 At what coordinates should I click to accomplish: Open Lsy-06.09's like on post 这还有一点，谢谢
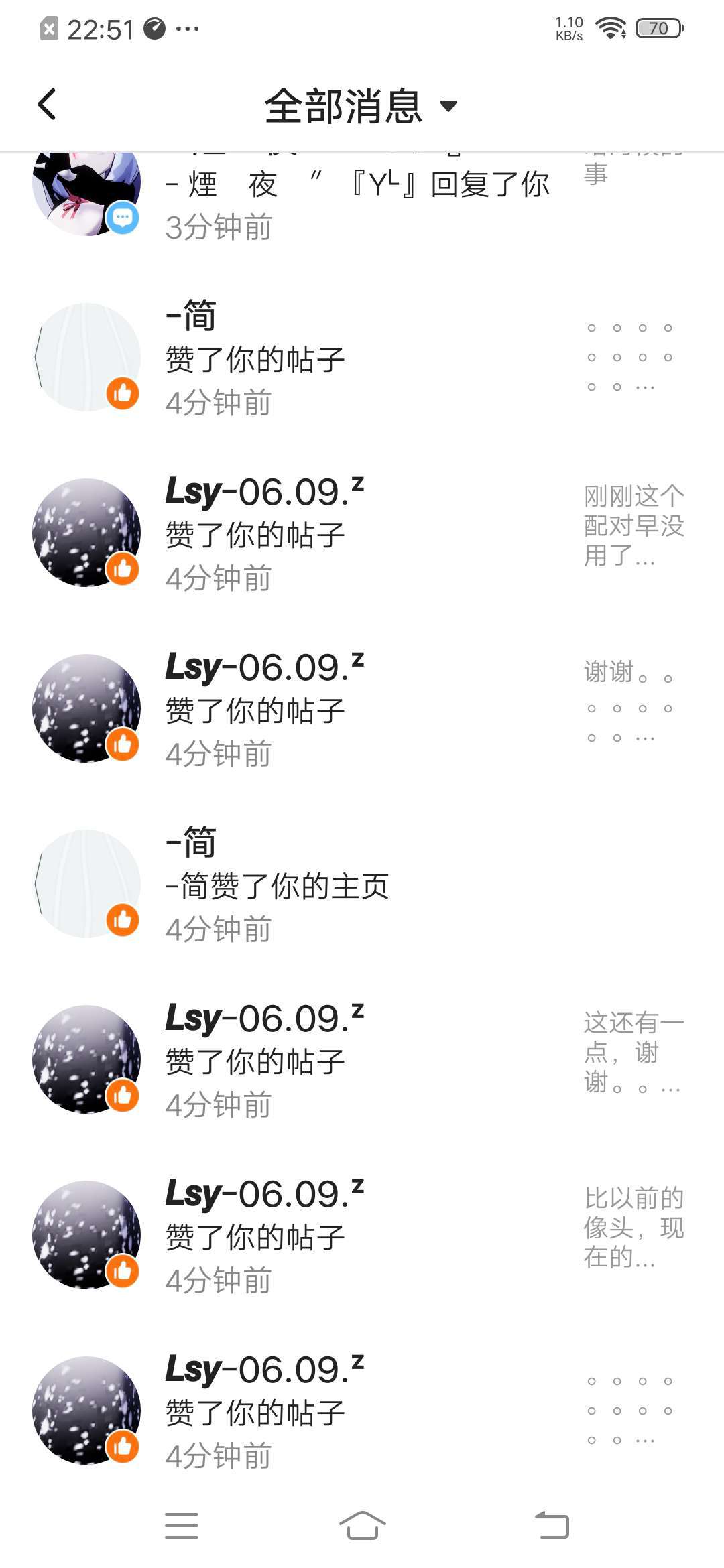(362, 1060)
